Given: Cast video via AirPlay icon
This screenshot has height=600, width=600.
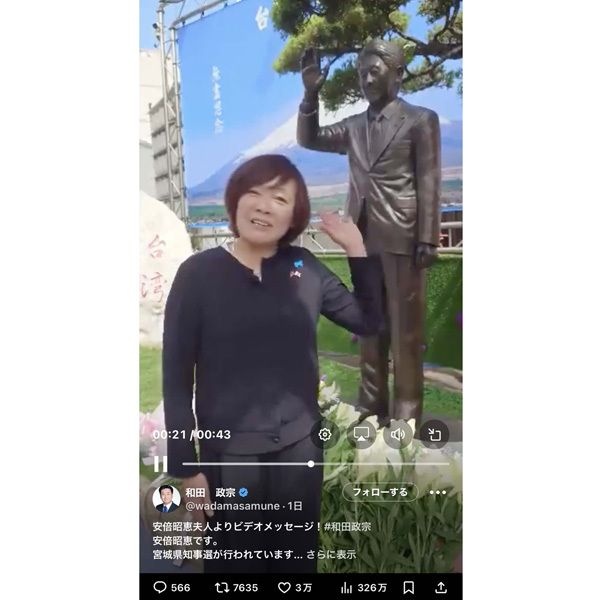Looking at the screenshot, I should (x=362, y=434).
